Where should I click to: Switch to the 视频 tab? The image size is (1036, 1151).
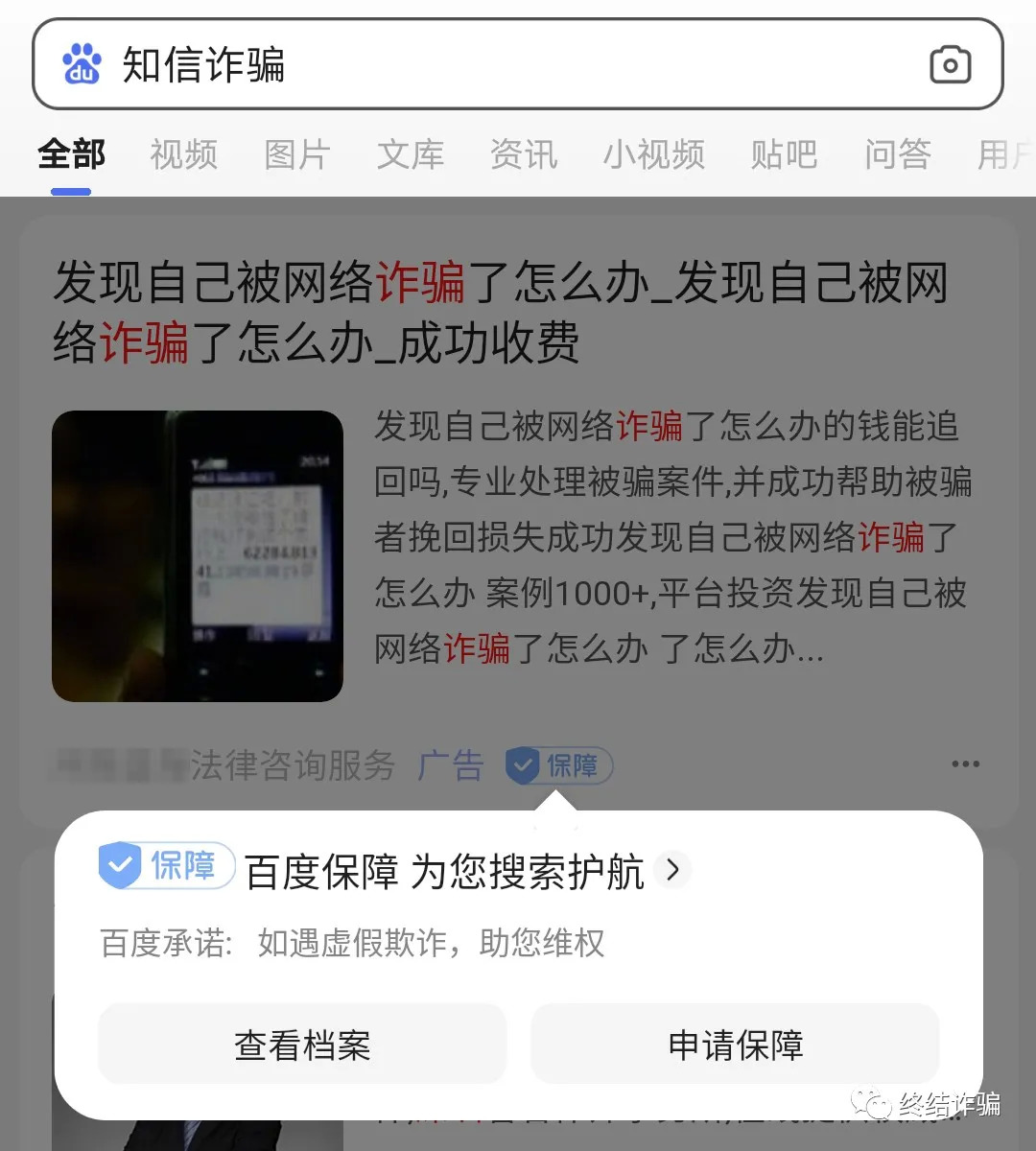184,154
